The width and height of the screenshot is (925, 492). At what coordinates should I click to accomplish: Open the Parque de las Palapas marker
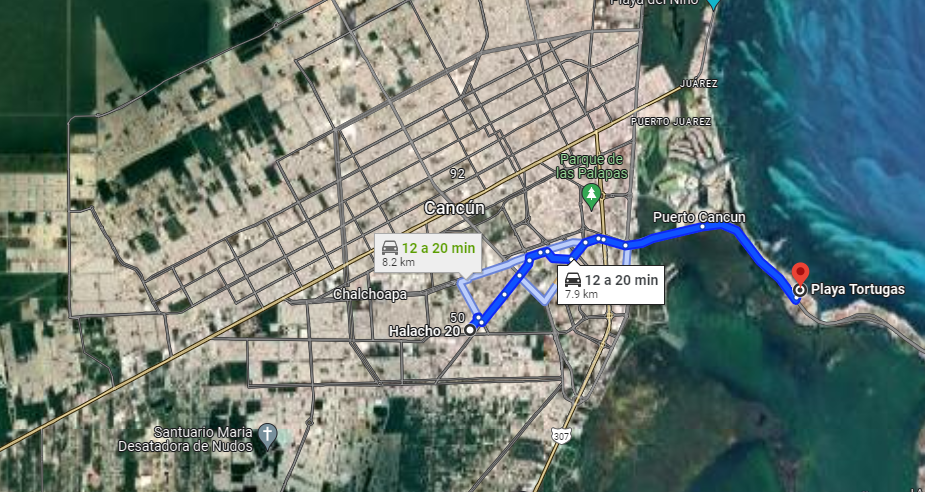point(591,193)
